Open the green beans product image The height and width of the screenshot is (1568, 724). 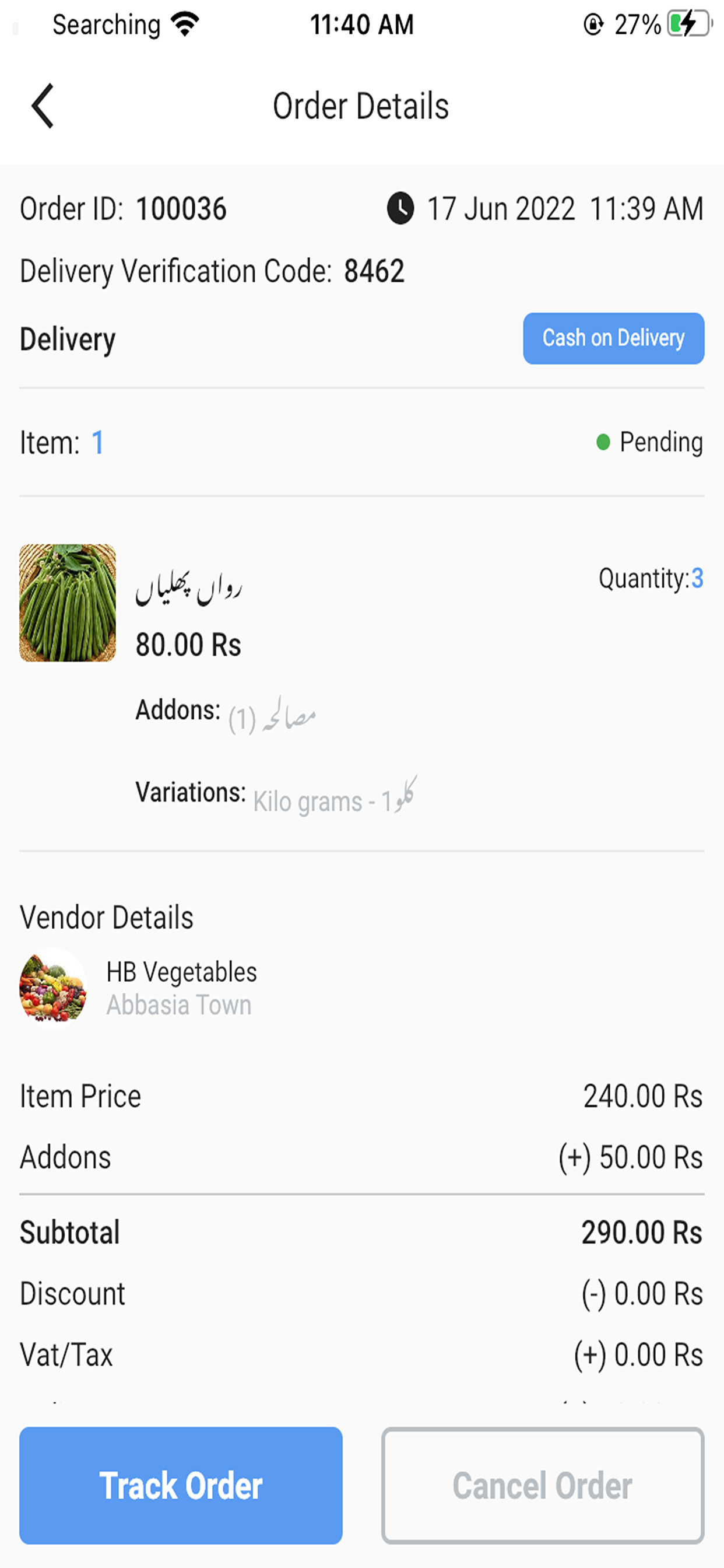point(68,603)
